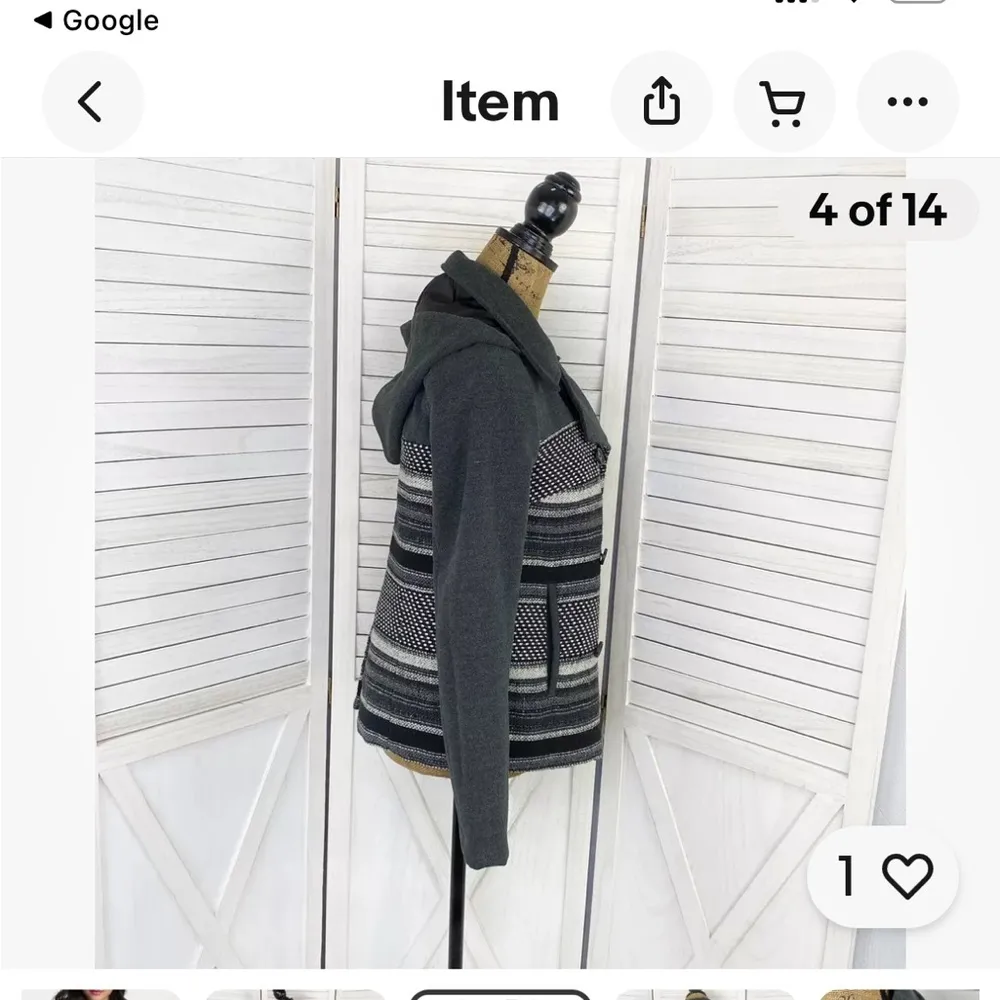Open the jacket photo full screen

coord(500,560)
